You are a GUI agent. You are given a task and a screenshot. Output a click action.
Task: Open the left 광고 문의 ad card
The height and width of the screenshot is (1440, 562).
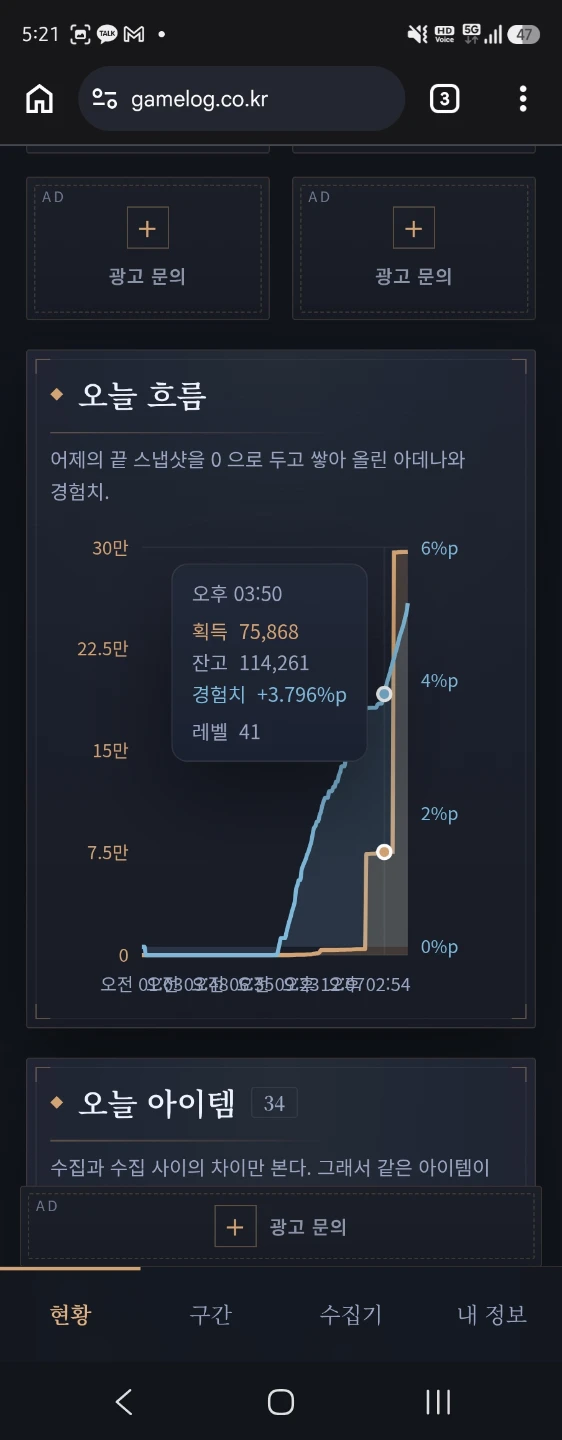(x=148, y=248)
